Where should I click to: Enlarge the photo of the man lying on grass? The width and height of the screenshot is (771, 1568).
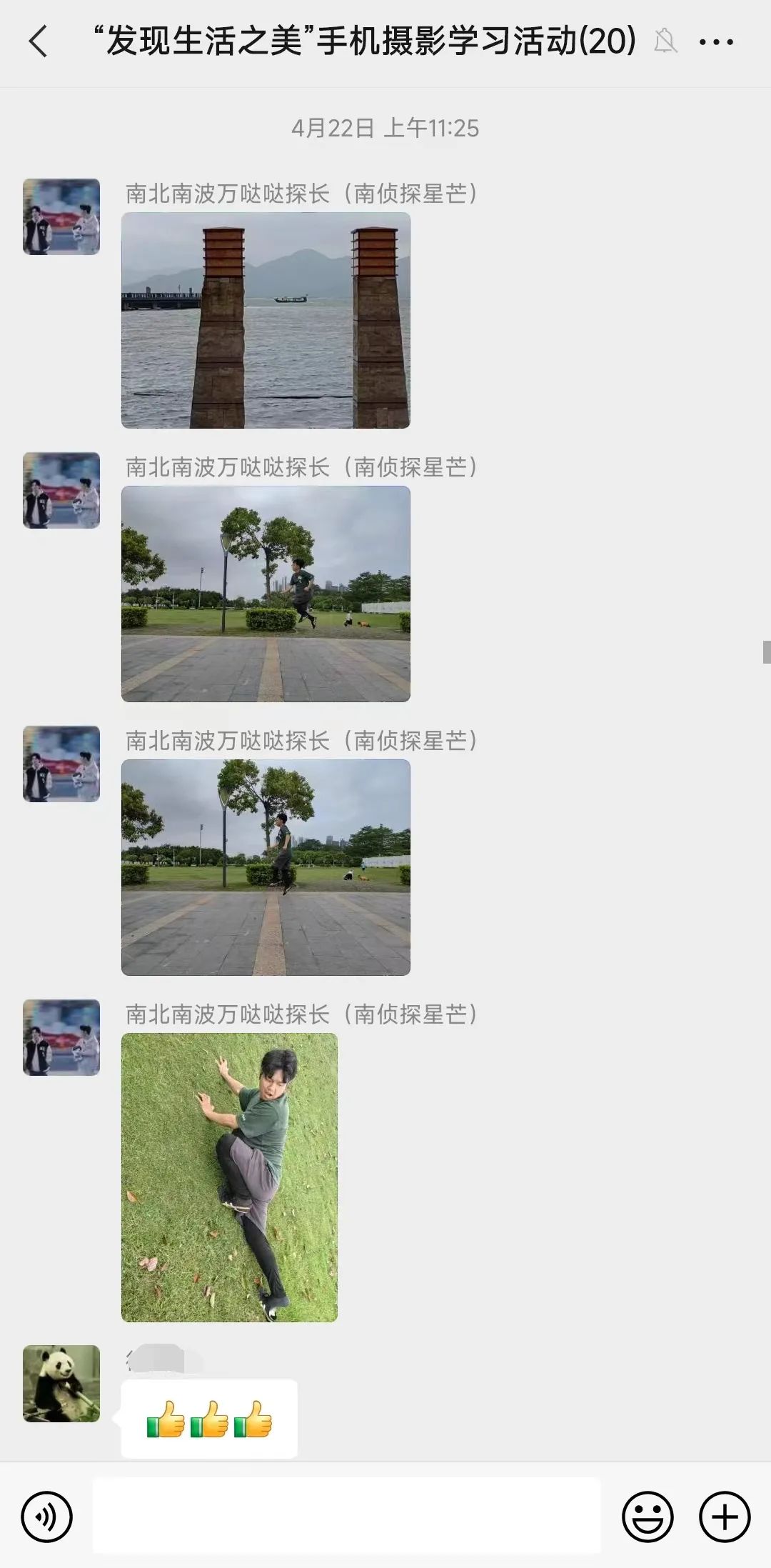[229, 1177]
